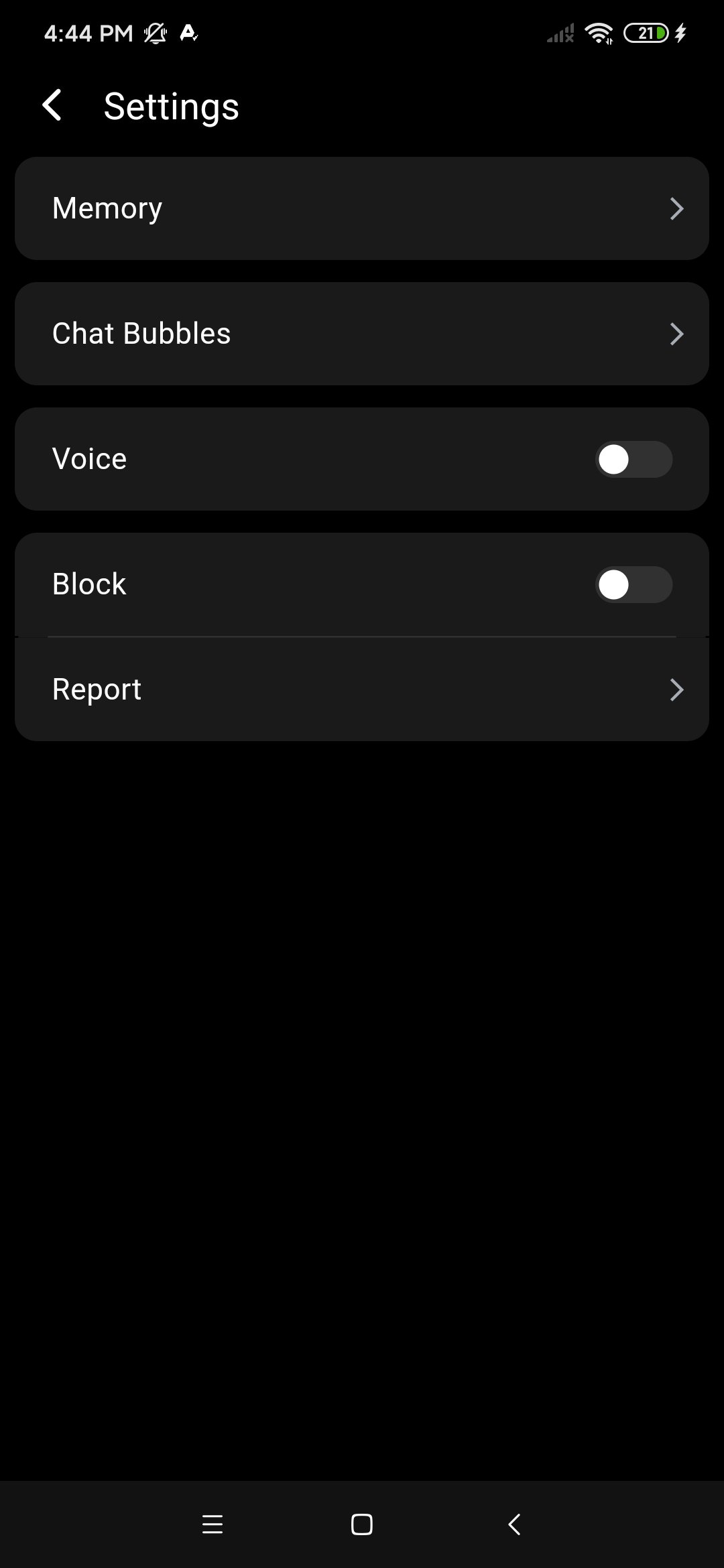Tap the back arrow beside Settings title

(x=53, y=105)
